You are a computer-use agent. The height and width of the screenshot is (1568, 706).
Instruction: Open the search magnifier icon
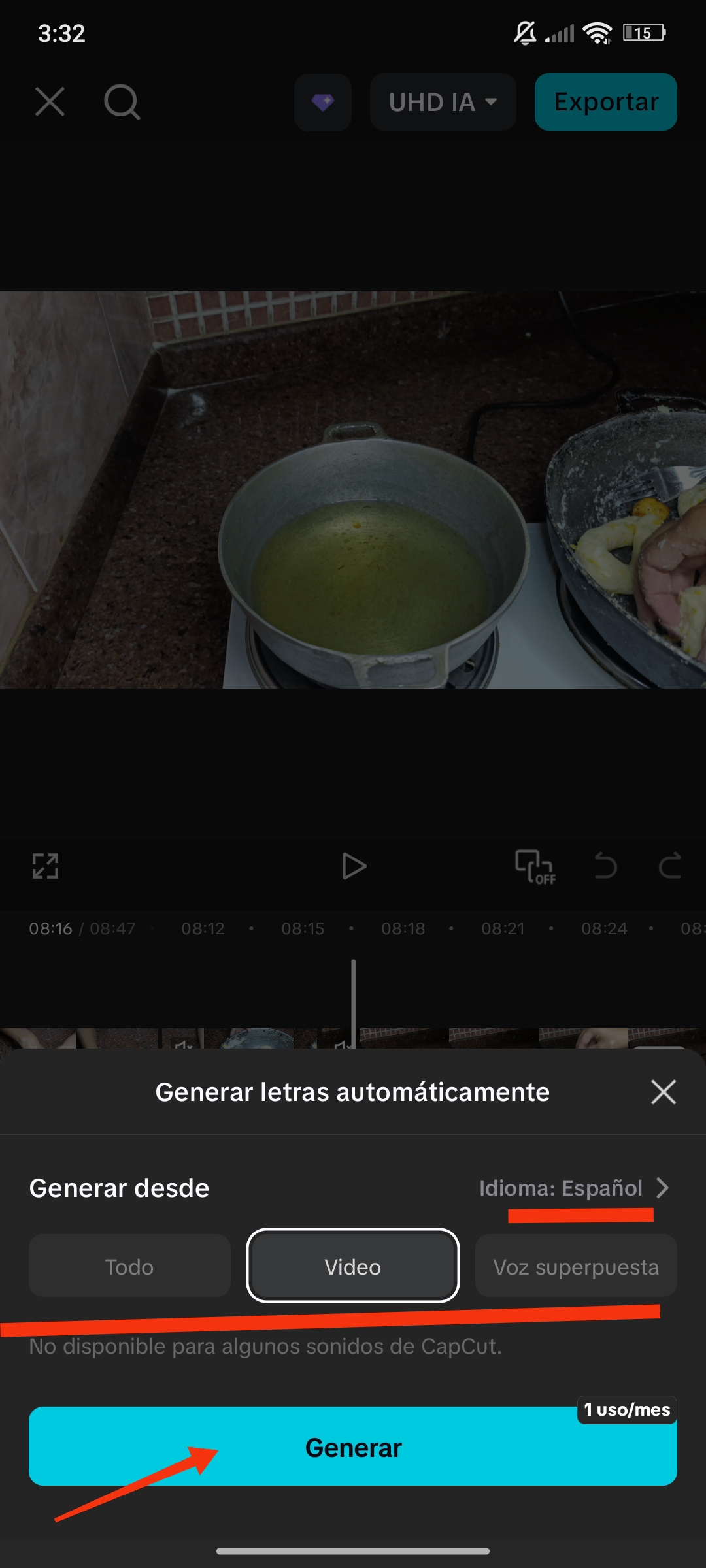pyautogui.click(x=122, y=102)
